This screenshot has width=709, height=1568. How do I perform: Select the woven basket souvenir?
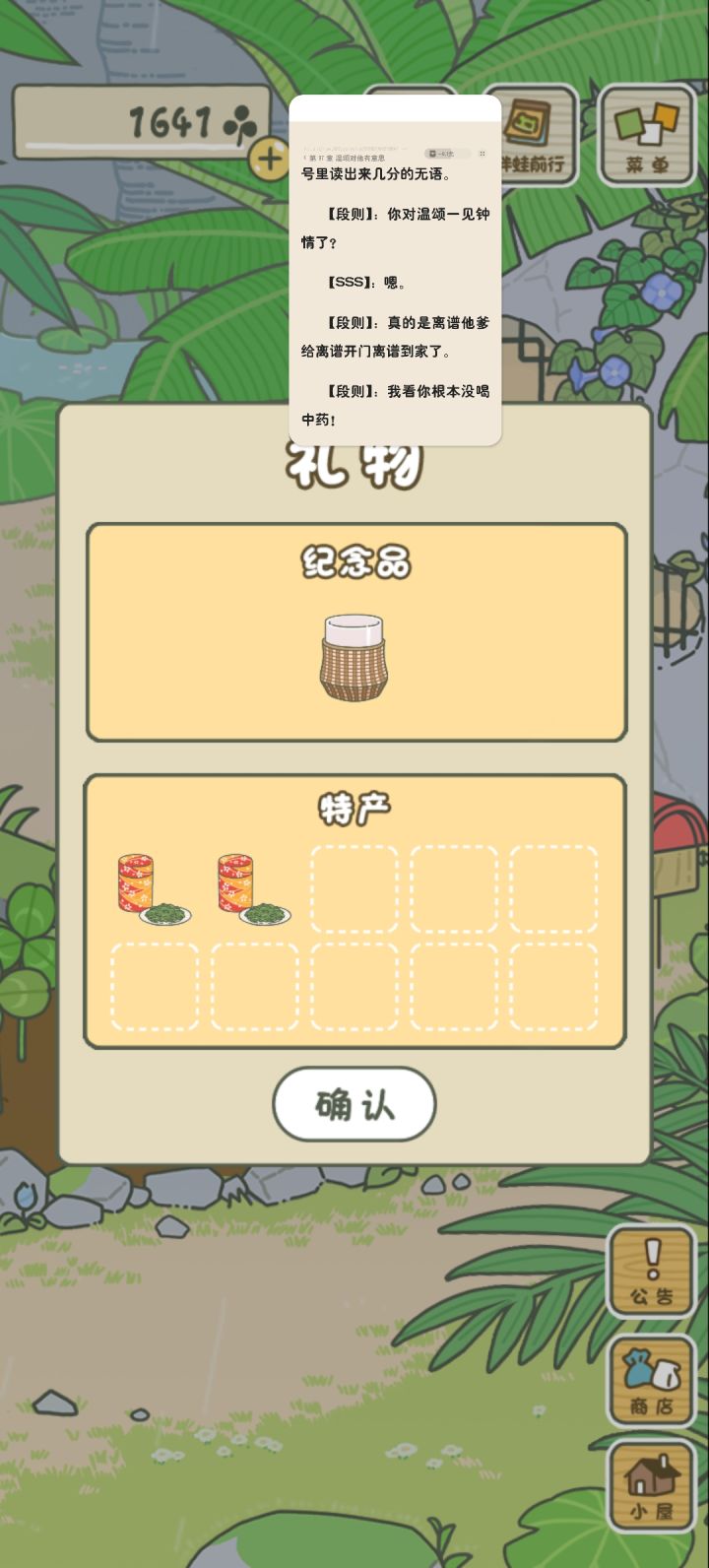(354, 655)
